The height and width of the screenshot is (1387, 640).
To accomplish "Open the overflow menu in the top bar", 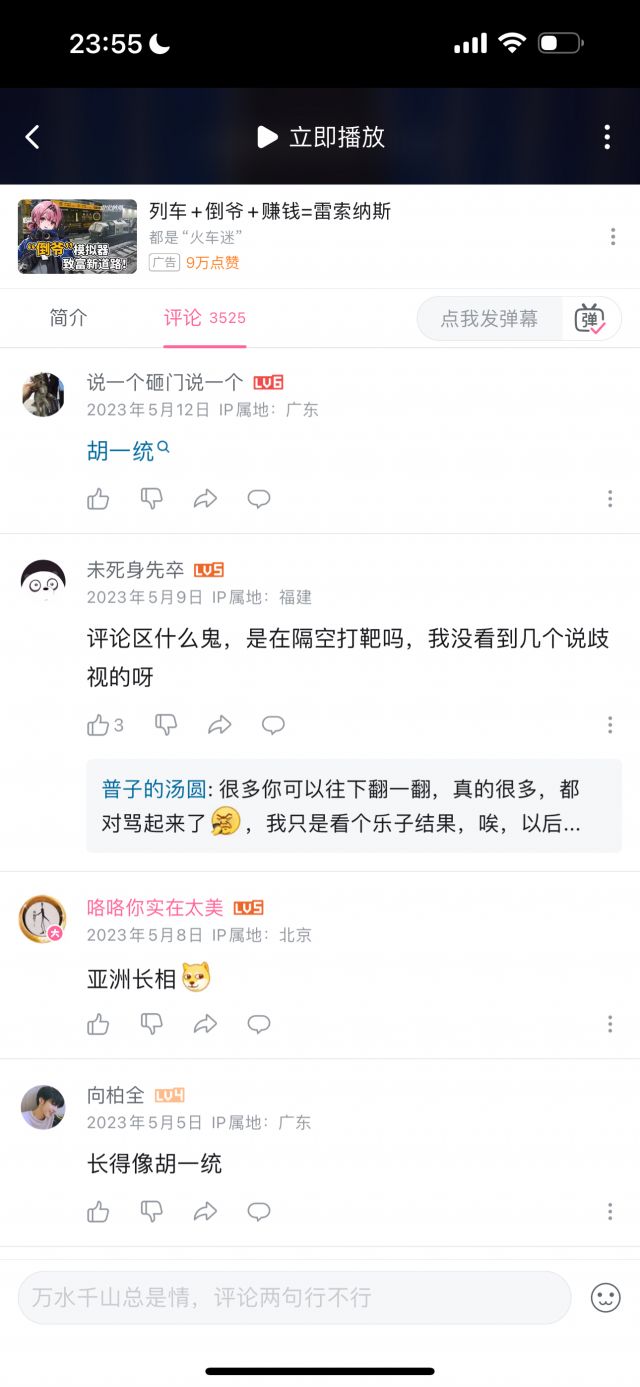I will (607, 137).
